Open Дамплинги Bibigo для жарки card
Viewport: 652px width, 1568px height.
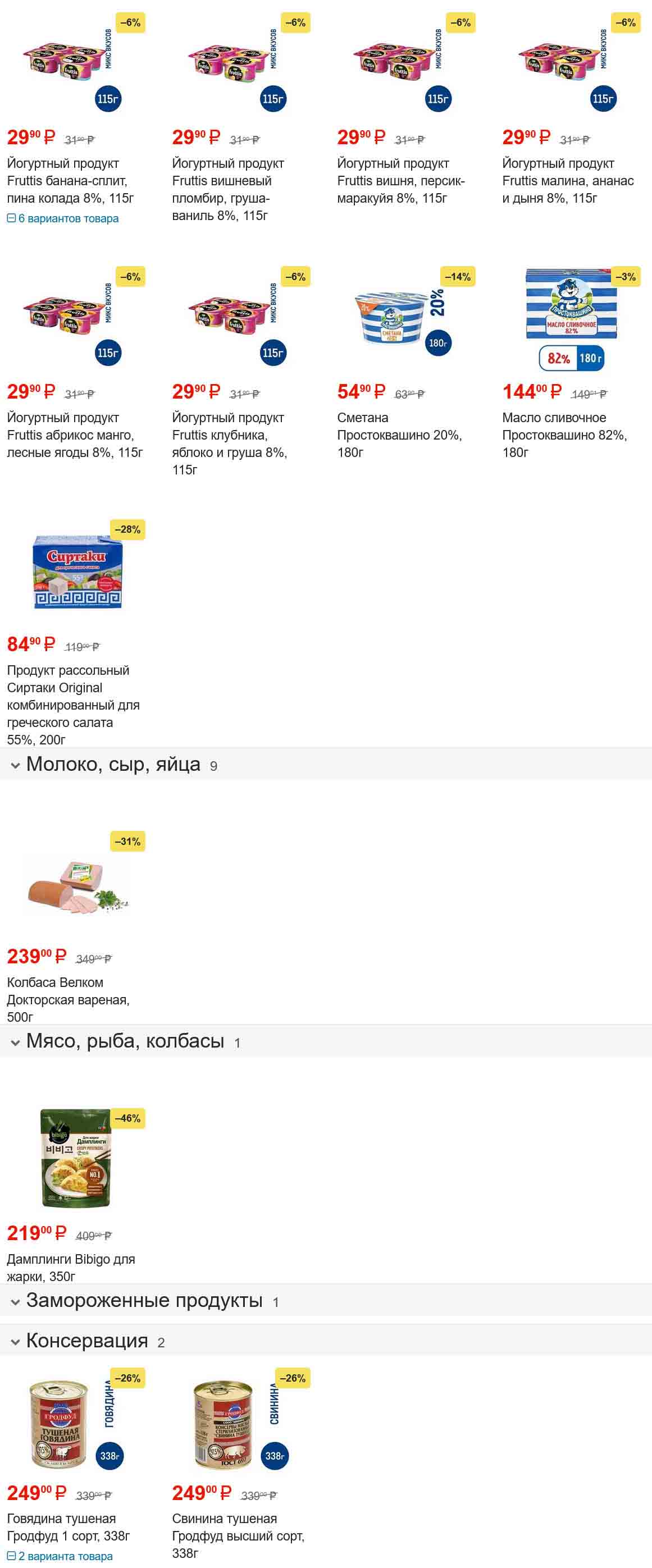click(71, 1267)
